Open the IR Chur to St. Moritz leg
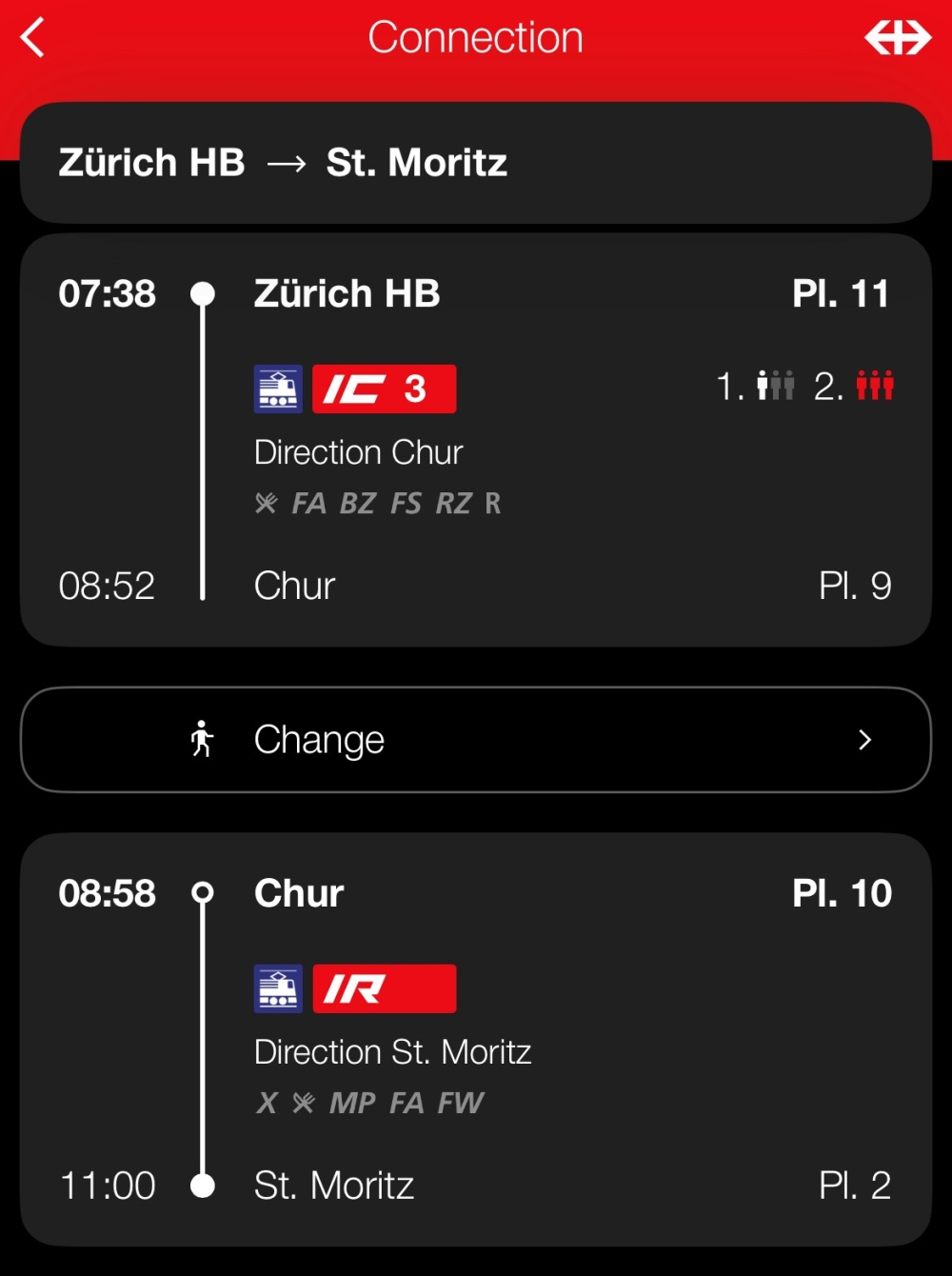The width and height of the screenshot is (952, 1276). click(475, 1039)
